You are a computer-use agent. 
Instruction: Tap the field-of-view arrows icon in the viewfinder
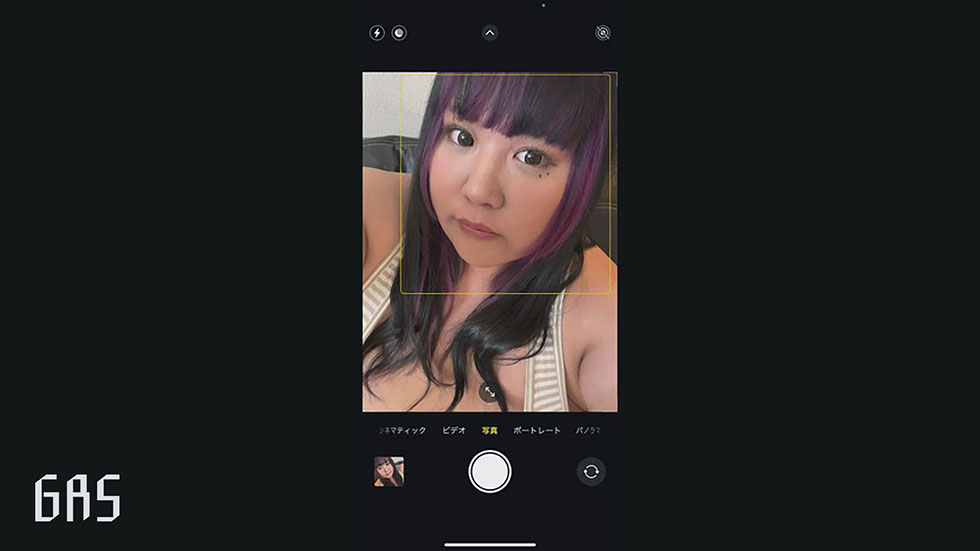pos(489,392)
